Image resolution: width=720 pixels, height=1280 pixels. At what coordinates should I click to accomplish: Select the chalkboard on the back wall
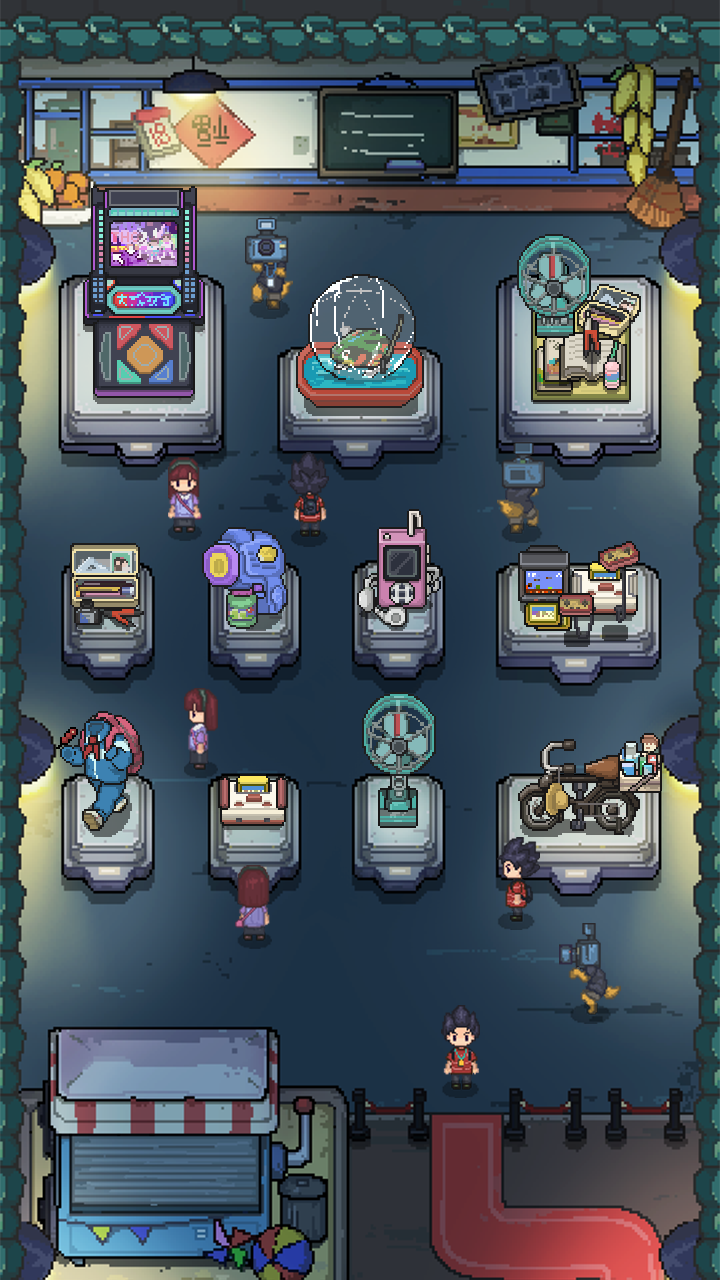(388, 132)
